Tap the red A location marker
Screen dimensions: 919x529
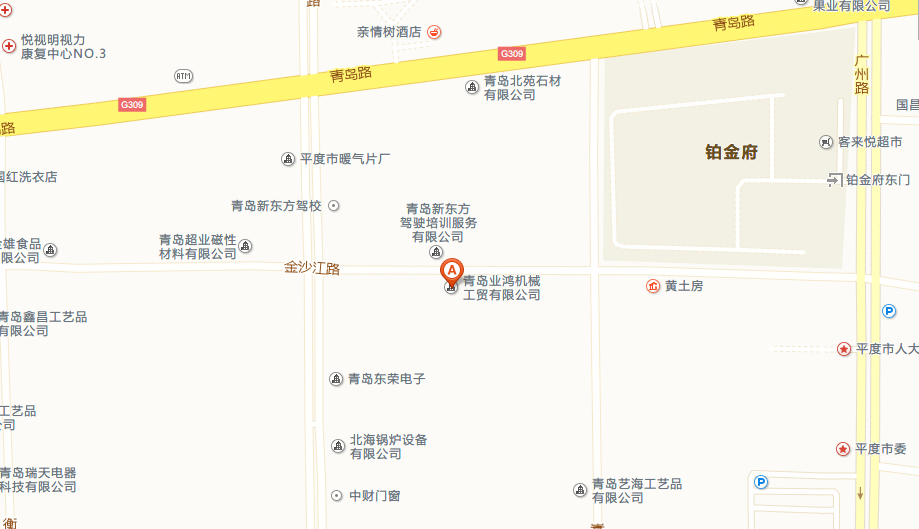click(451, 270)
